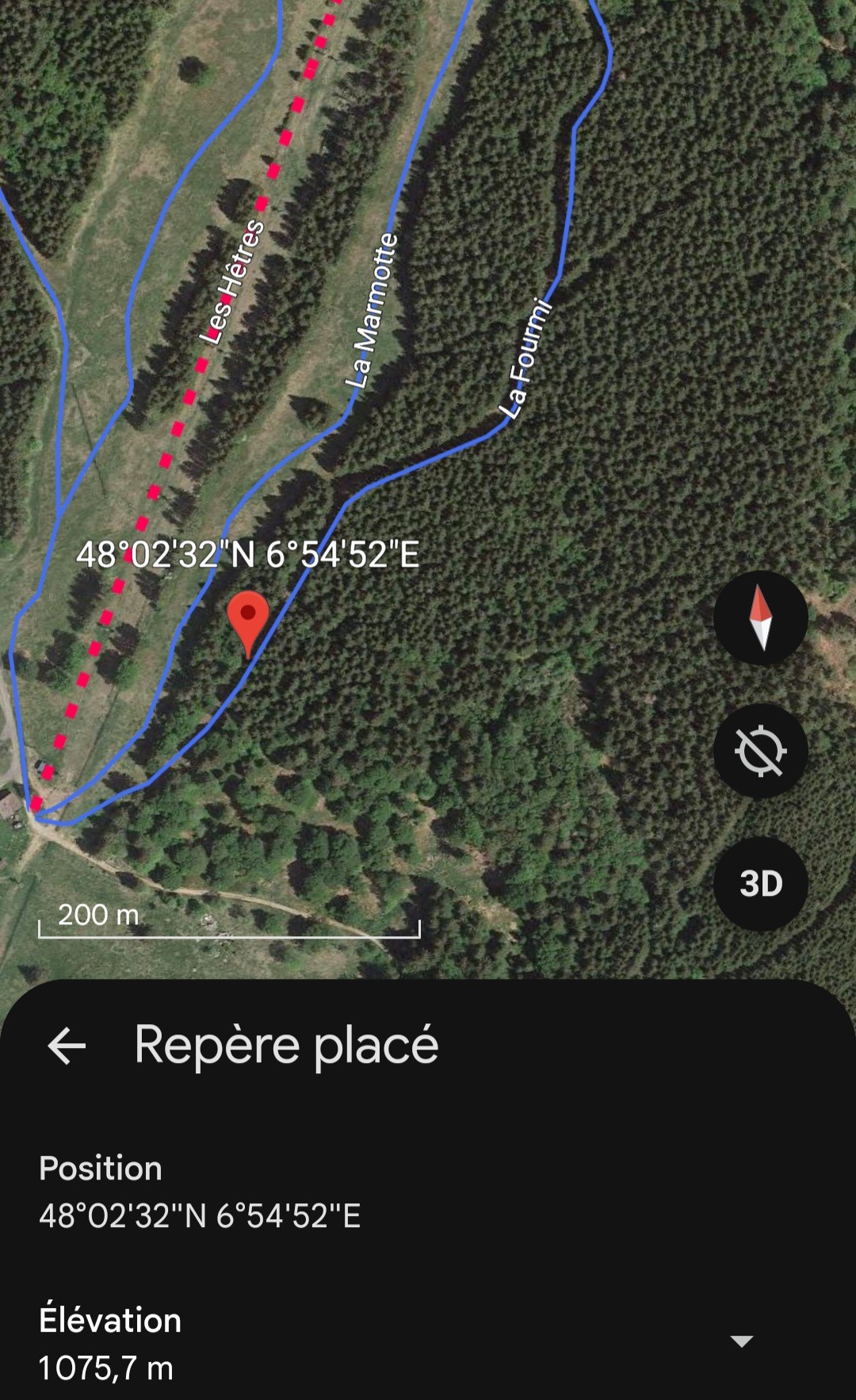Go back from Repère placé panel
The height and width of the screenshot is (1400, 856).
67,1046
